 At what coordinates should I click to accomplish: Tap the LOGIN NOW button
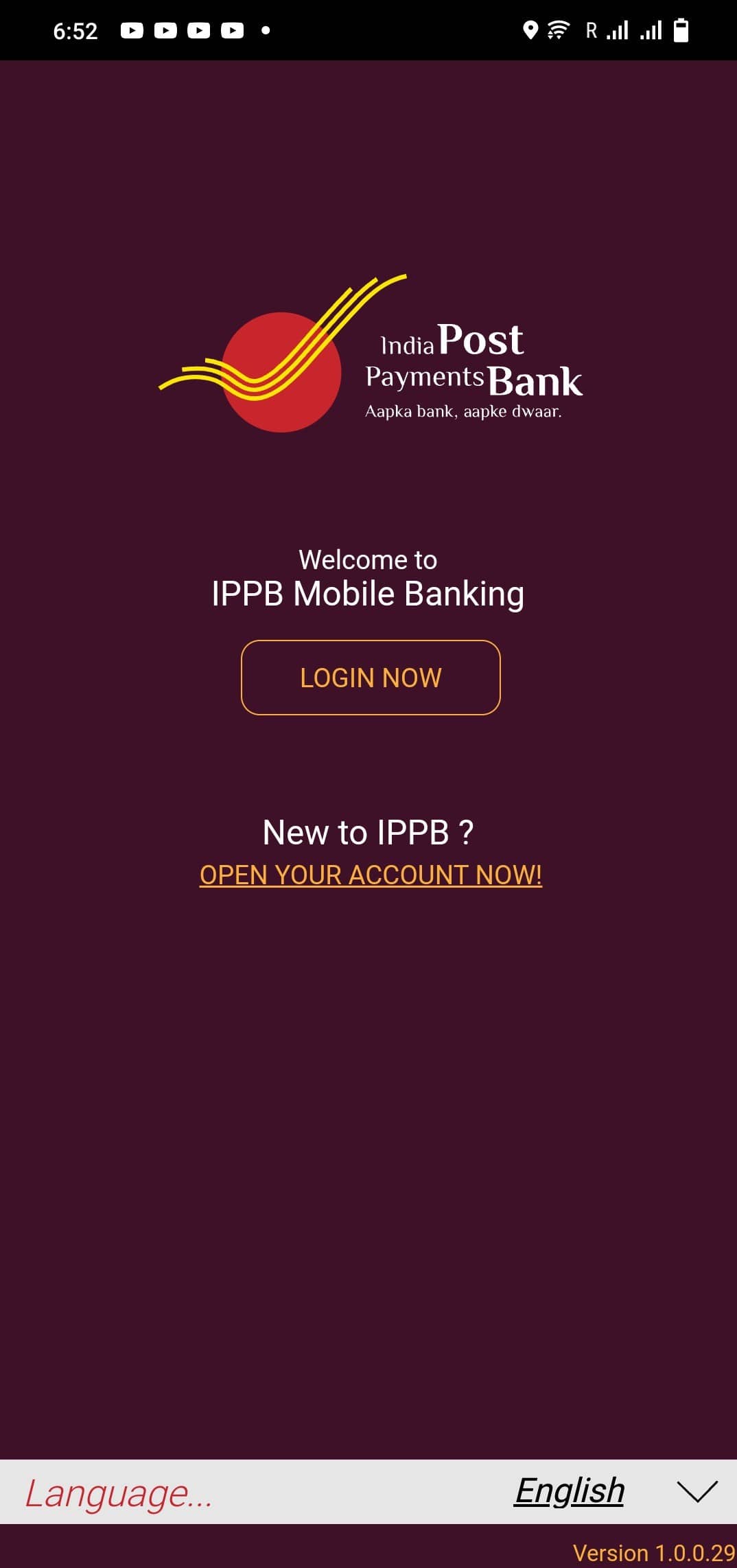tap(371, 678)
